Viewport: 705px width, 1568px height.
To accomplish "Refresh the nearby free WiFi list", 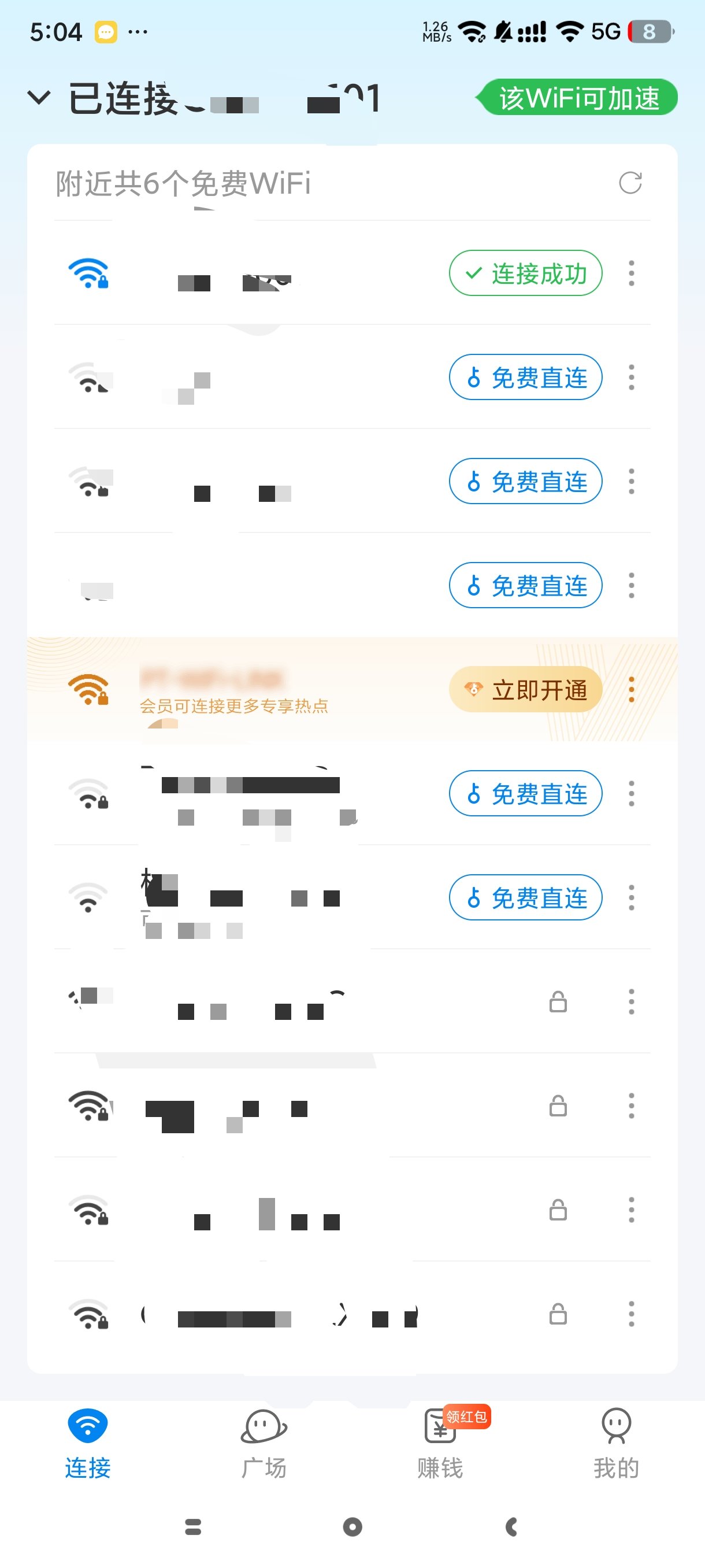I will coord(630,183).
